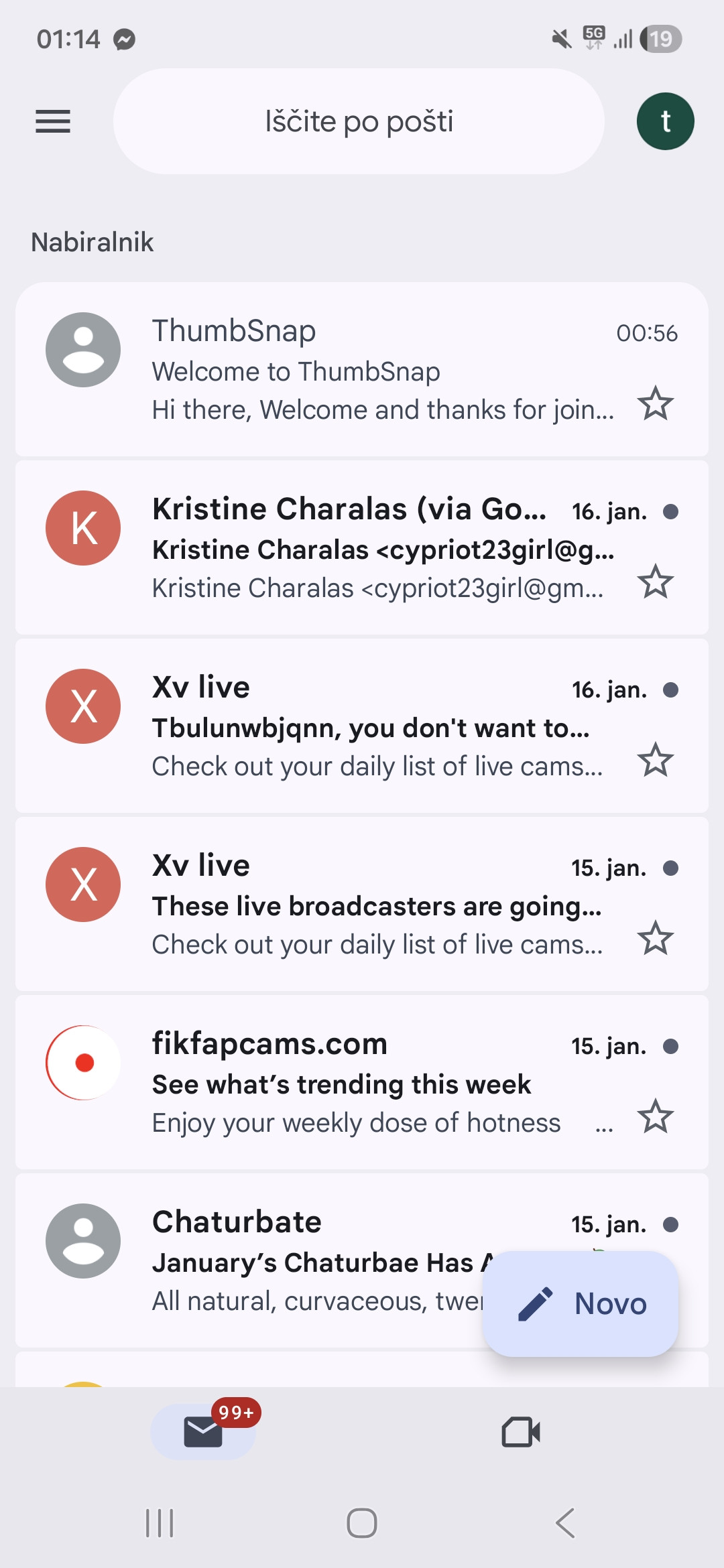Open the navigation drawer menu
The height and width of the screenshot is (1568, 724).
tap(53, 121)
